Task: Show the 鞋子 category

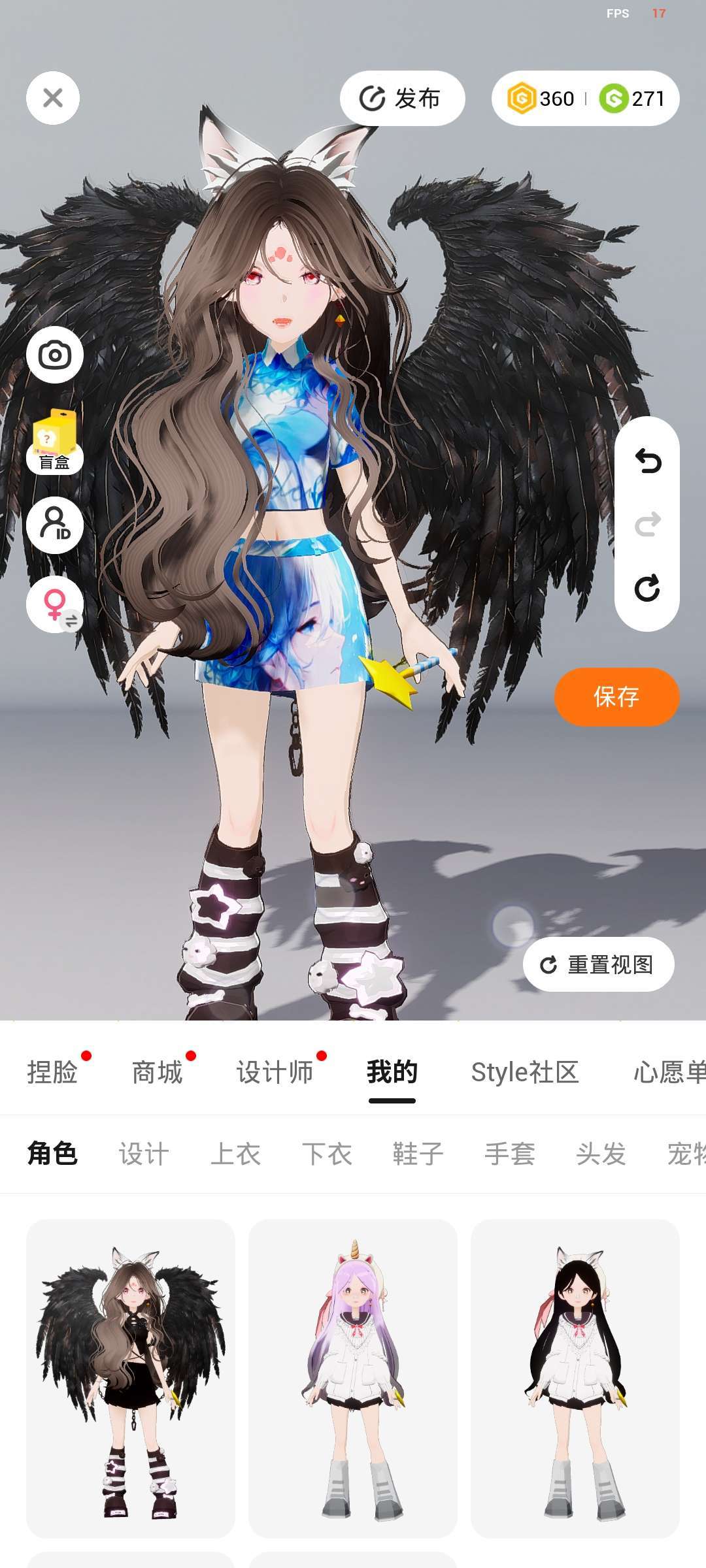Action: [x=418, y=1154]
